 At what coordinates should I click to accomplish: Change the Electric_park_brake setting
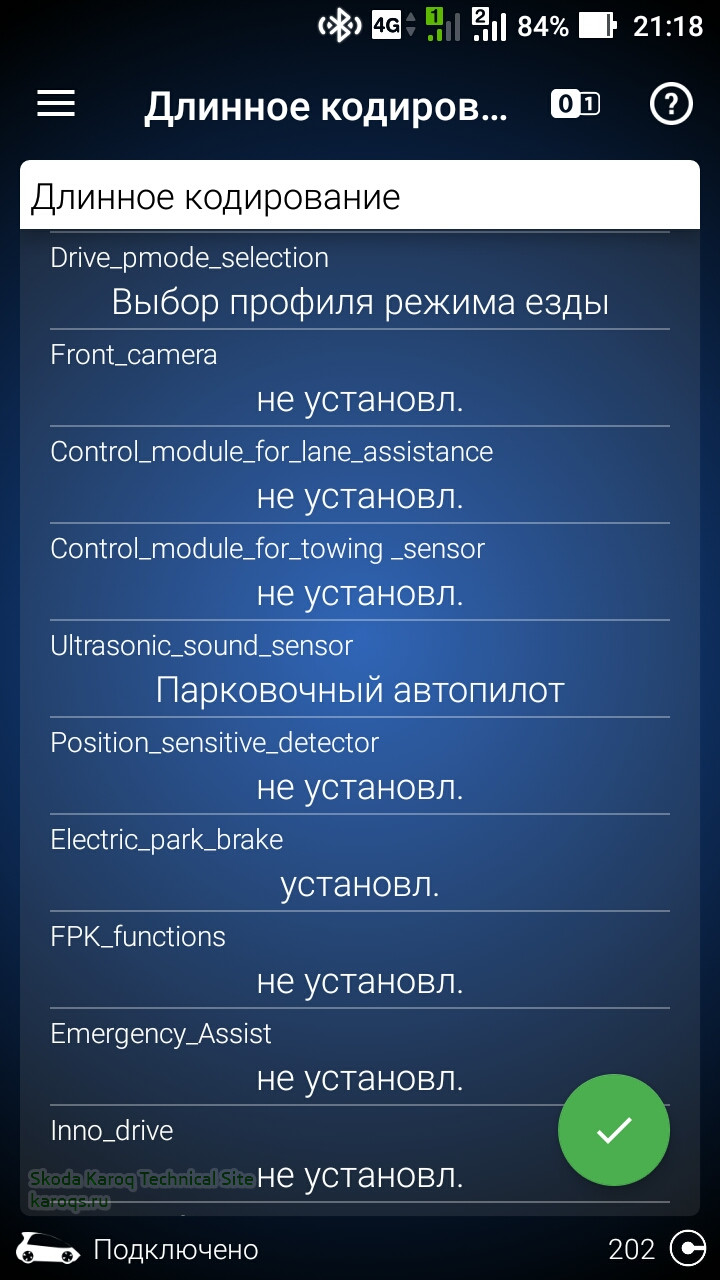click(360, 884)
